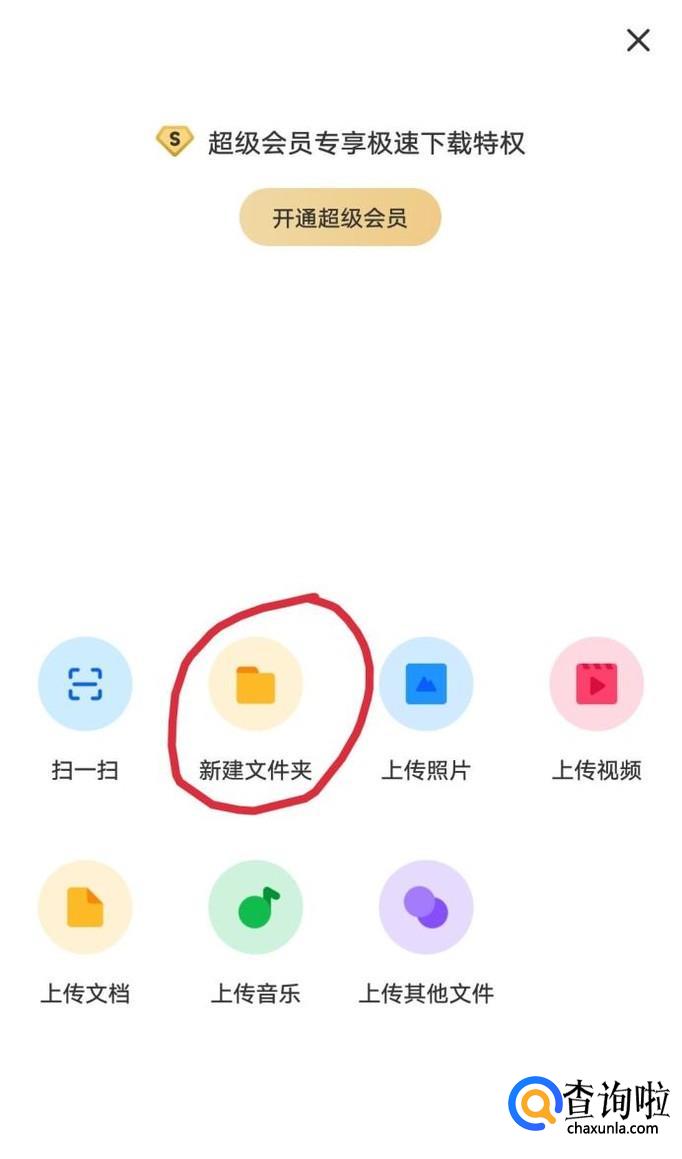Open 上传其他文件 option

pyautogui.click(x=426, y=907)
